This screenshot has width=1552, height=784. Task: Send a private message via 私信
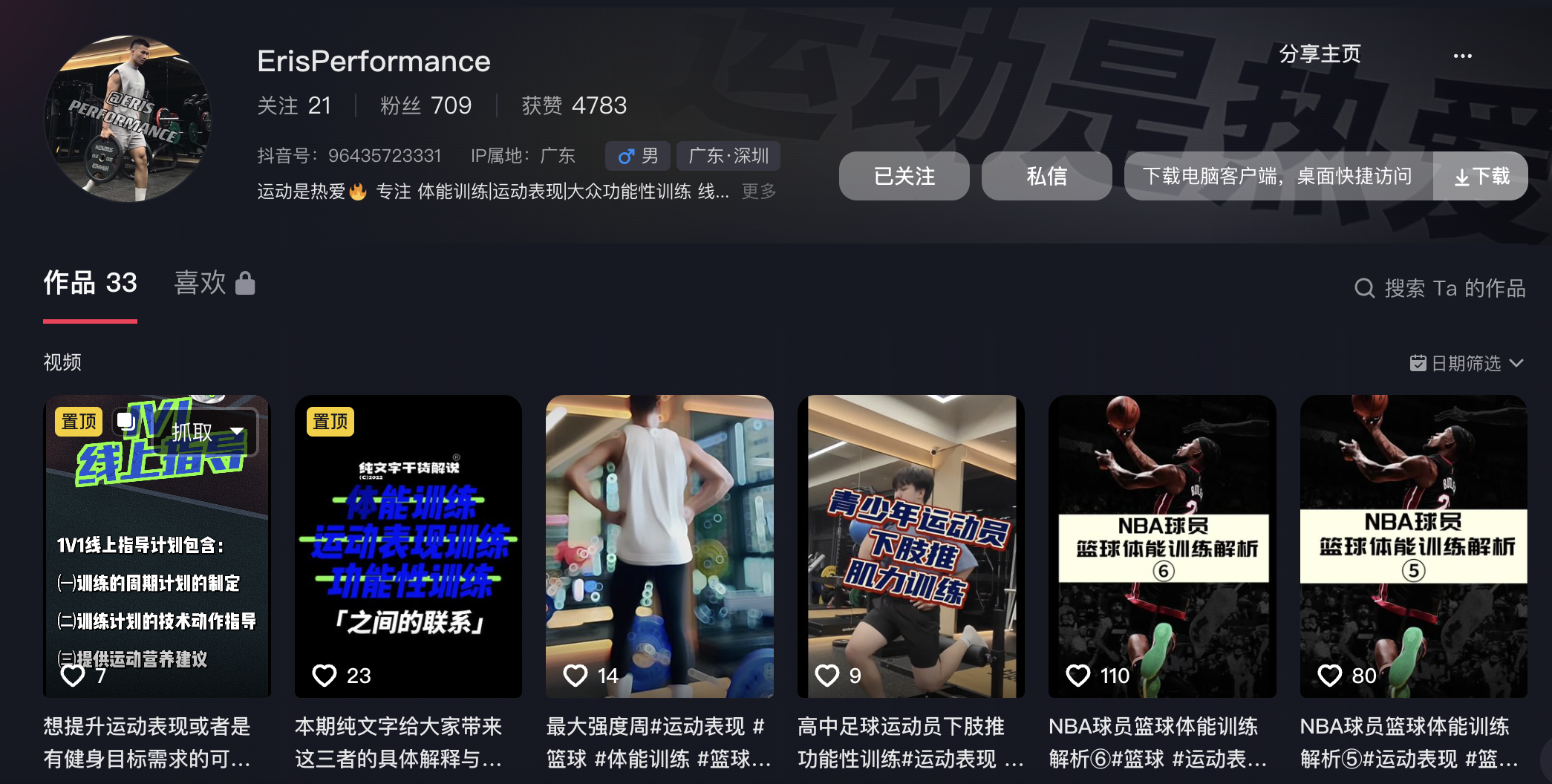tap(1046, 176)
